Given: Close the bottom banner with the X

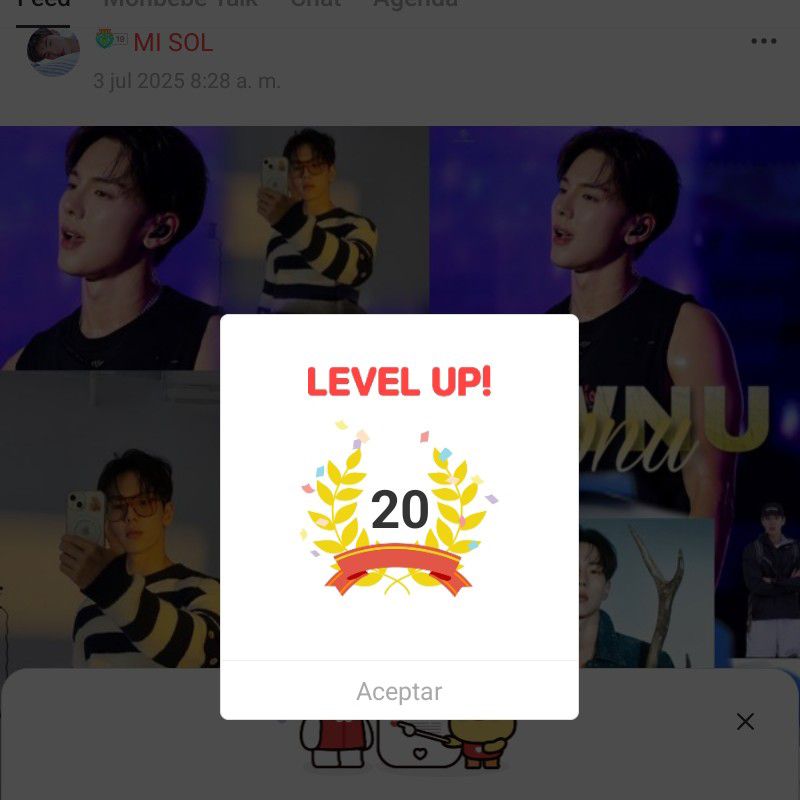Looking at the screenshot, I should click(745, 721).
